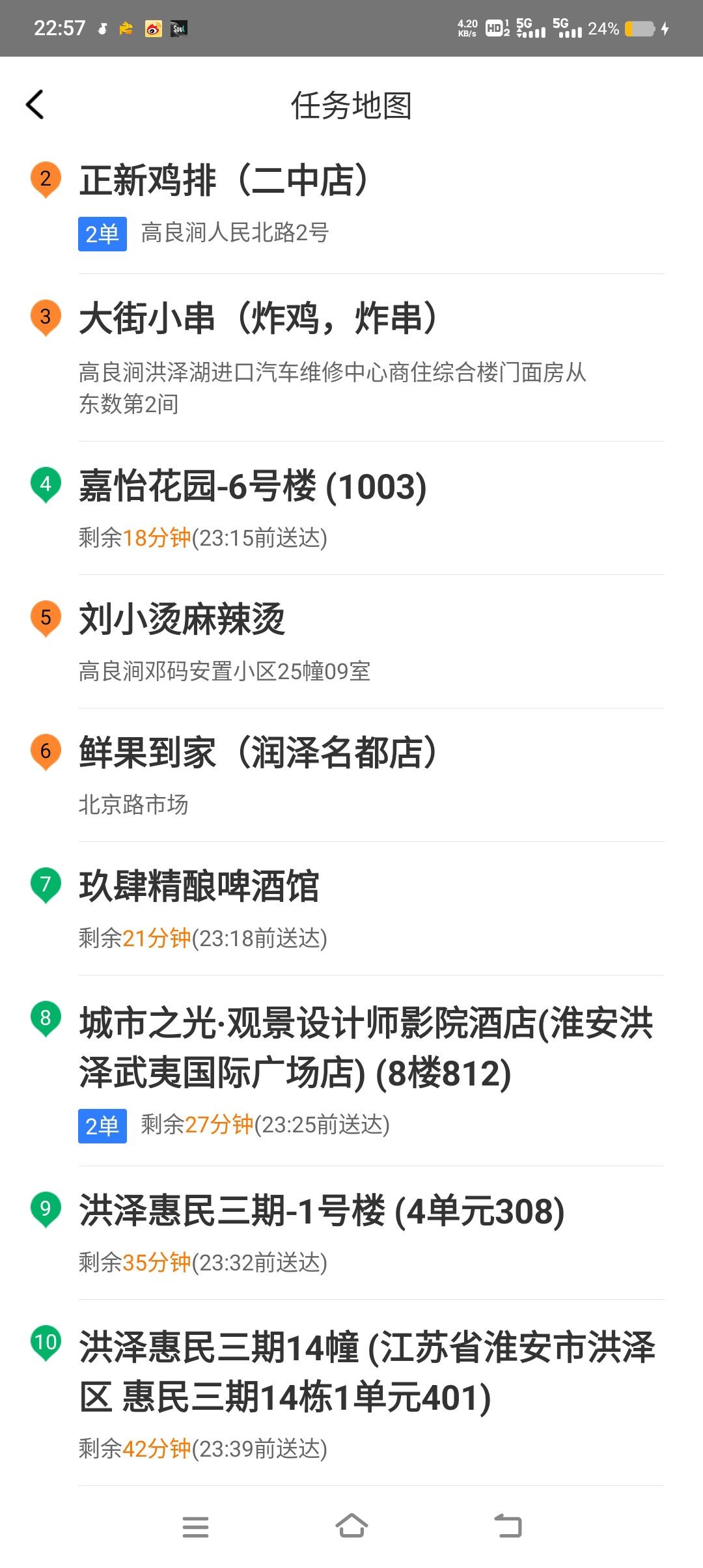Go back from 任务地图 screen

pos(35,105)
